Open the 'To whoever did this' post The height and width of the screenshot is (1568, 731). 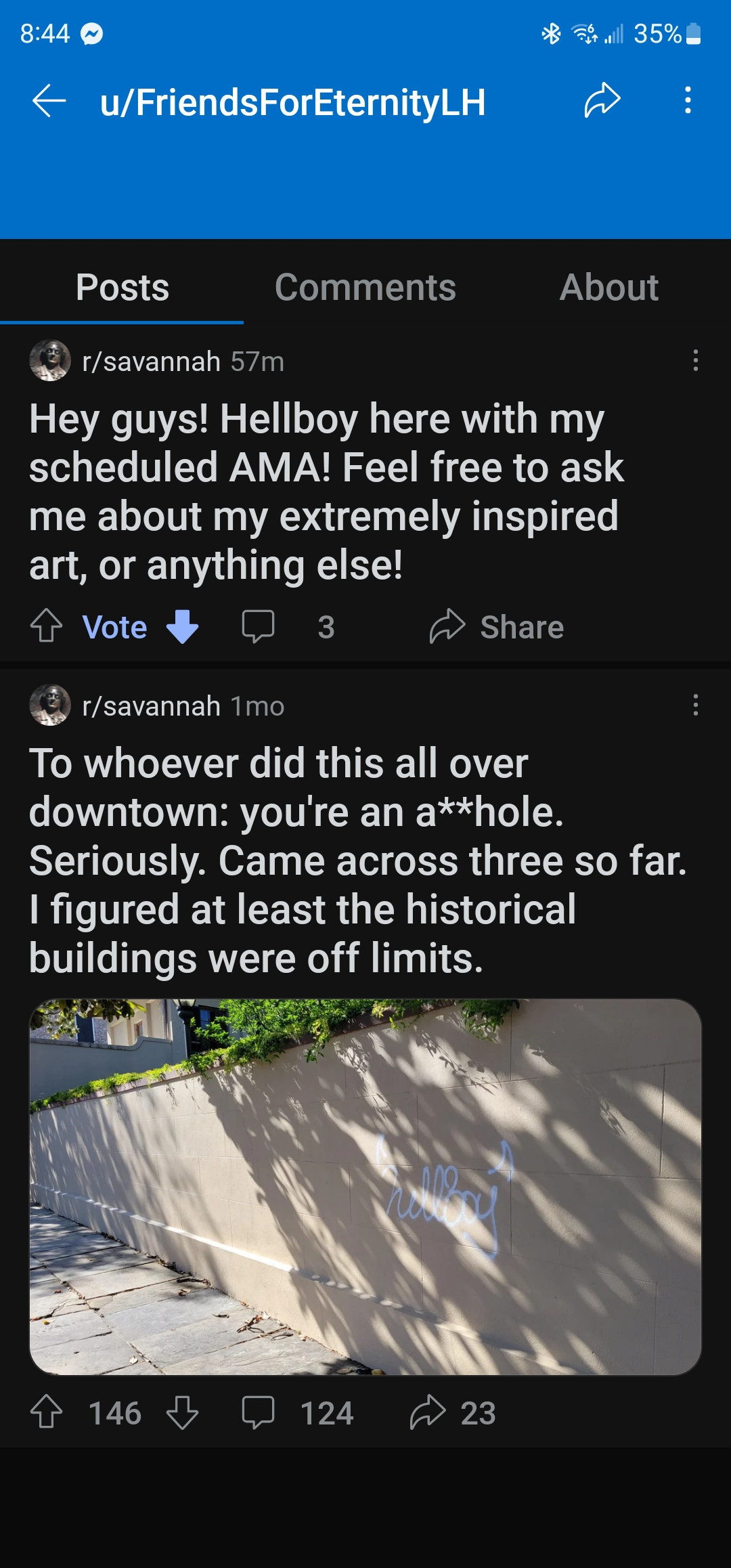coord(325,860)
